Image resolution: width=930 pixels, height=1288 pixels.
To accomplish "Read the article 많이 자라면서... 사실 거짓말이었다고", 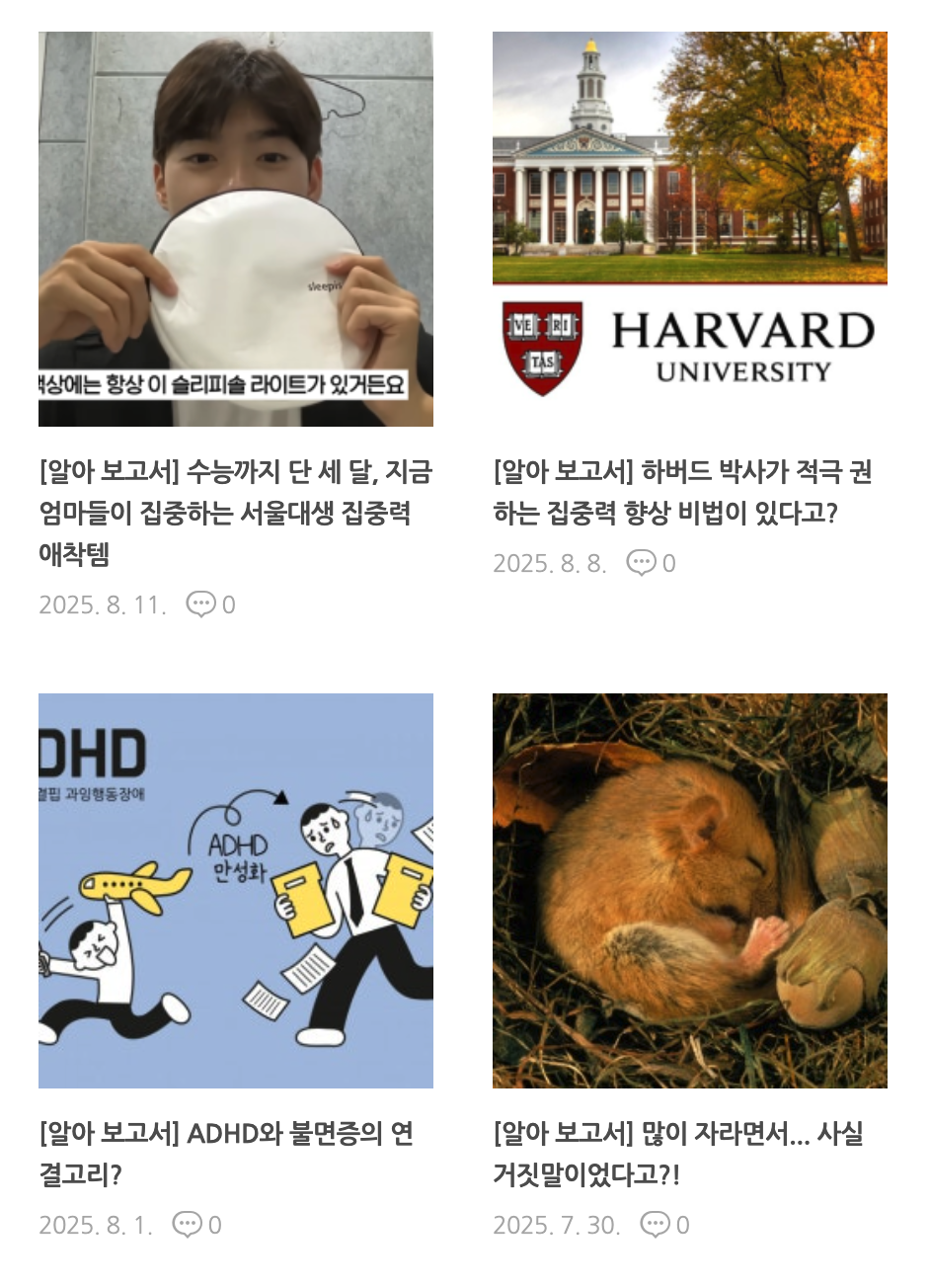I will [x=677, y=1154].
